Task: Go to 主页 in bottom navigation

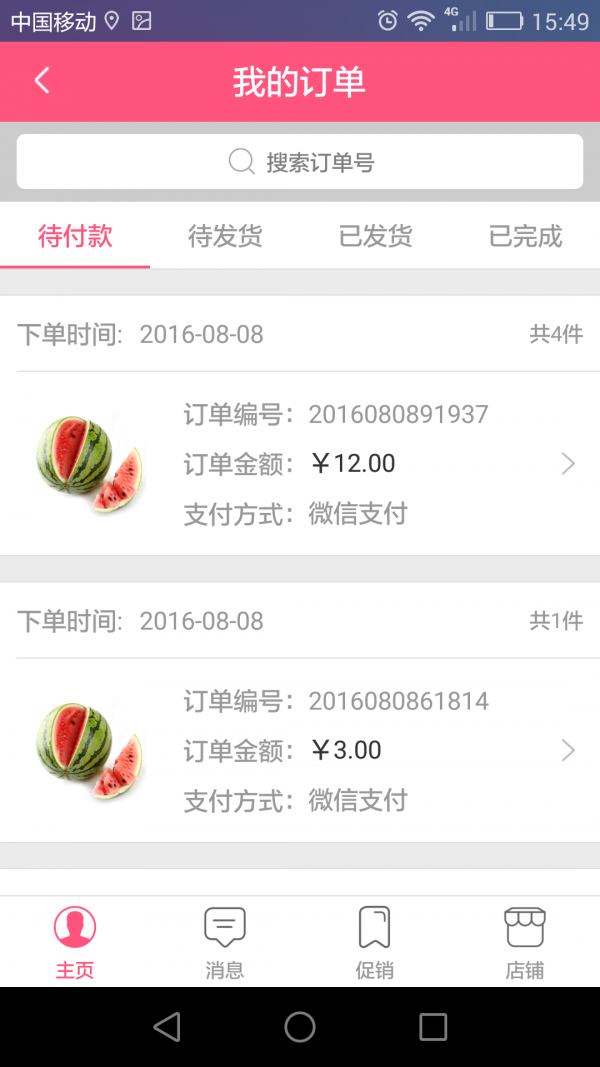Action: point(75,942)
